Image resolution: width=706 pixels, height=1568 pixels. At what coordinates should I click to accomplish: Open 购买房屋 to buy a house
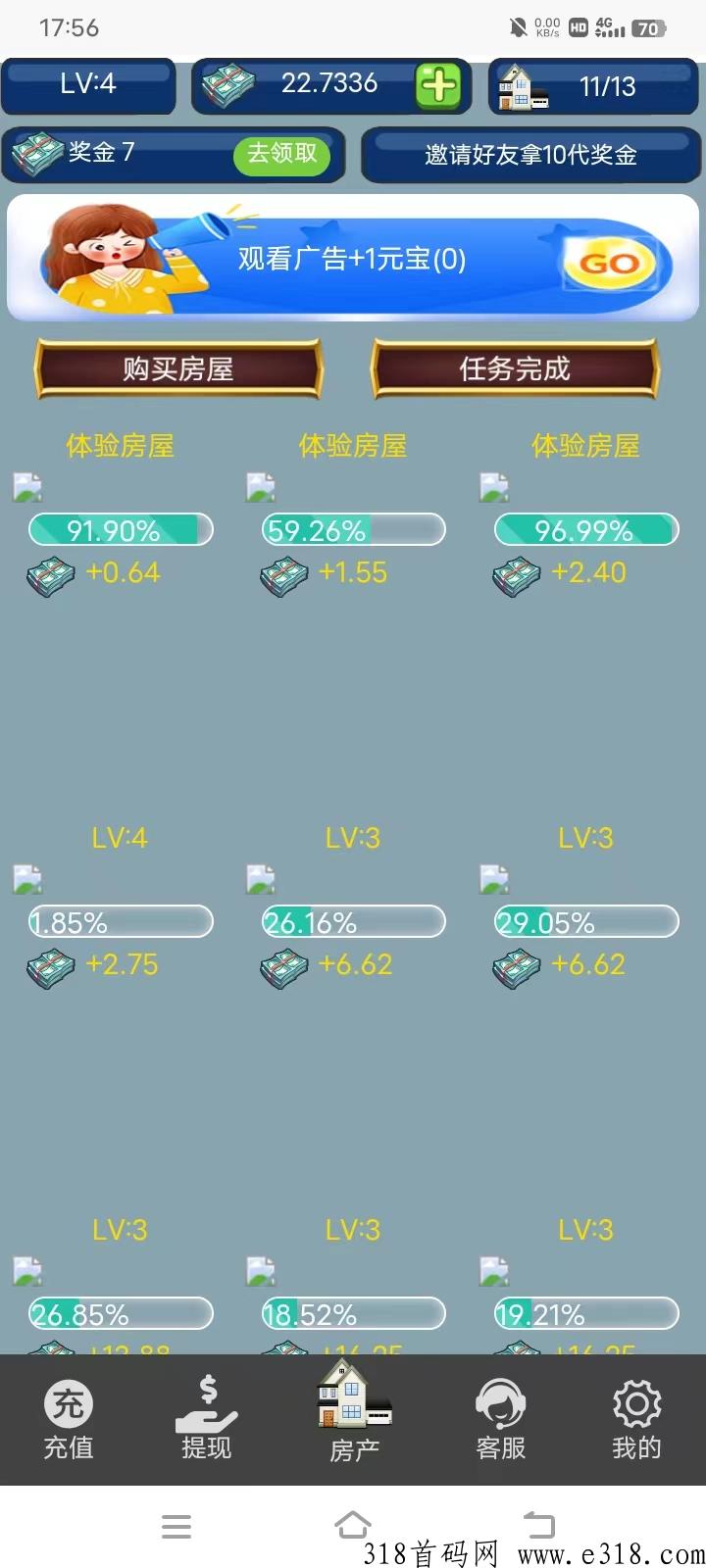coord(178,369)
